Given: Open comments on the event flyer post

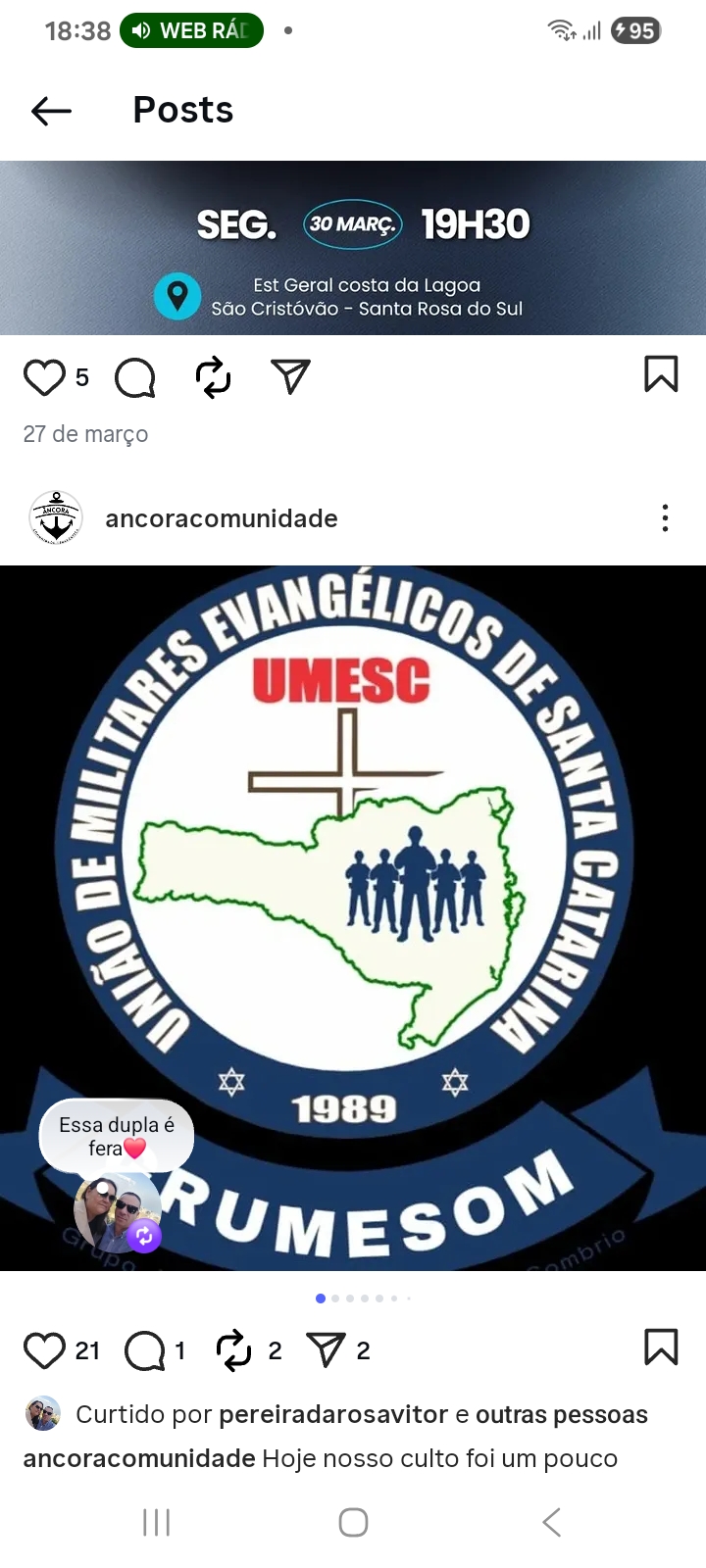Looking at the screenshot, I should [x=135, y=377].
